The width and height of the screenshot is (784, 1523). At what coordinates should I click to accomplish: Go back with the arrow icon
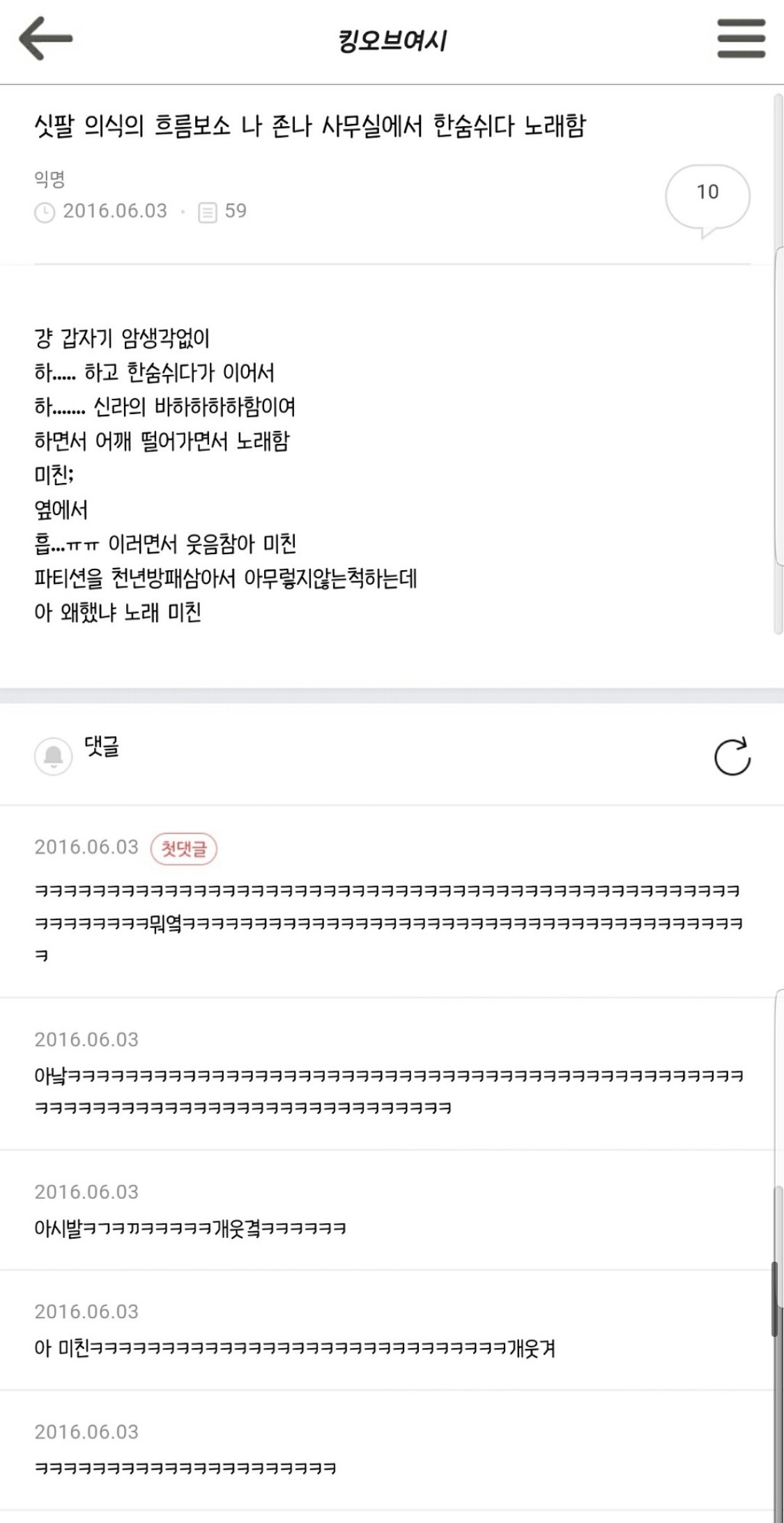[46, 38]
